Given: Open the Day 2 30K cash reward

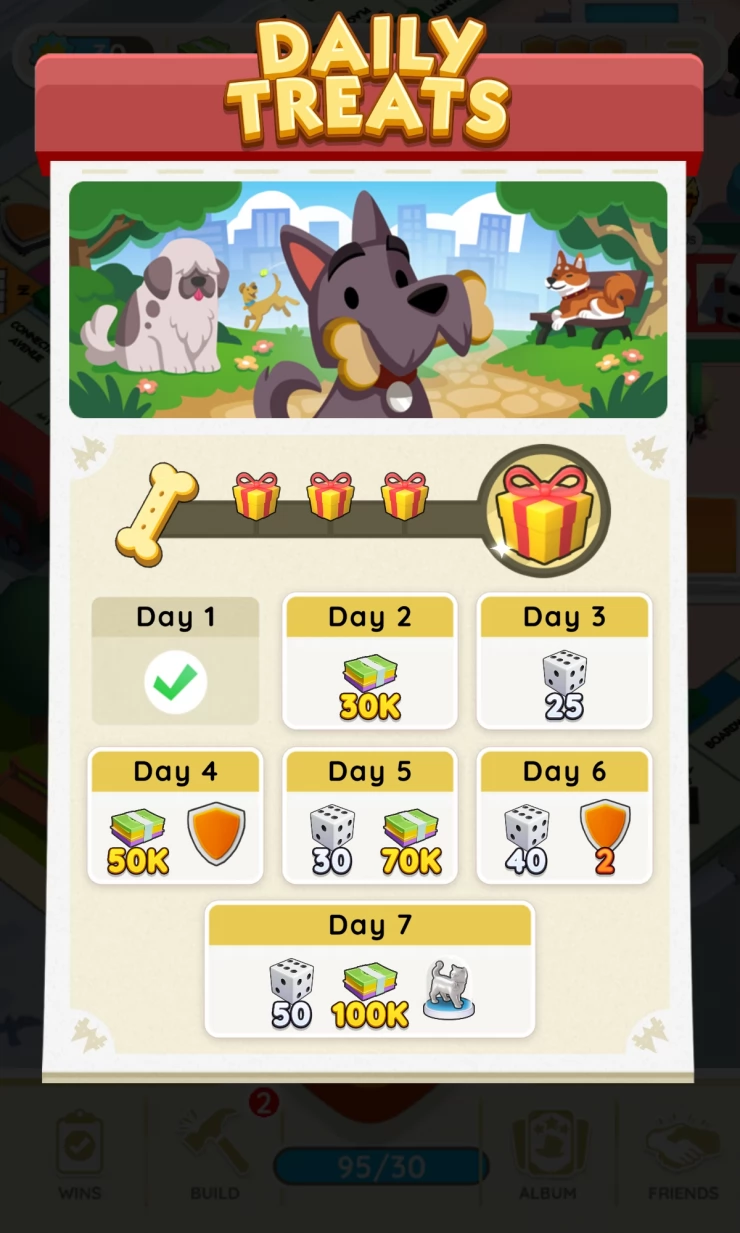Looking at the screenshot, I should pyautogui.click(x=370, y=662).
